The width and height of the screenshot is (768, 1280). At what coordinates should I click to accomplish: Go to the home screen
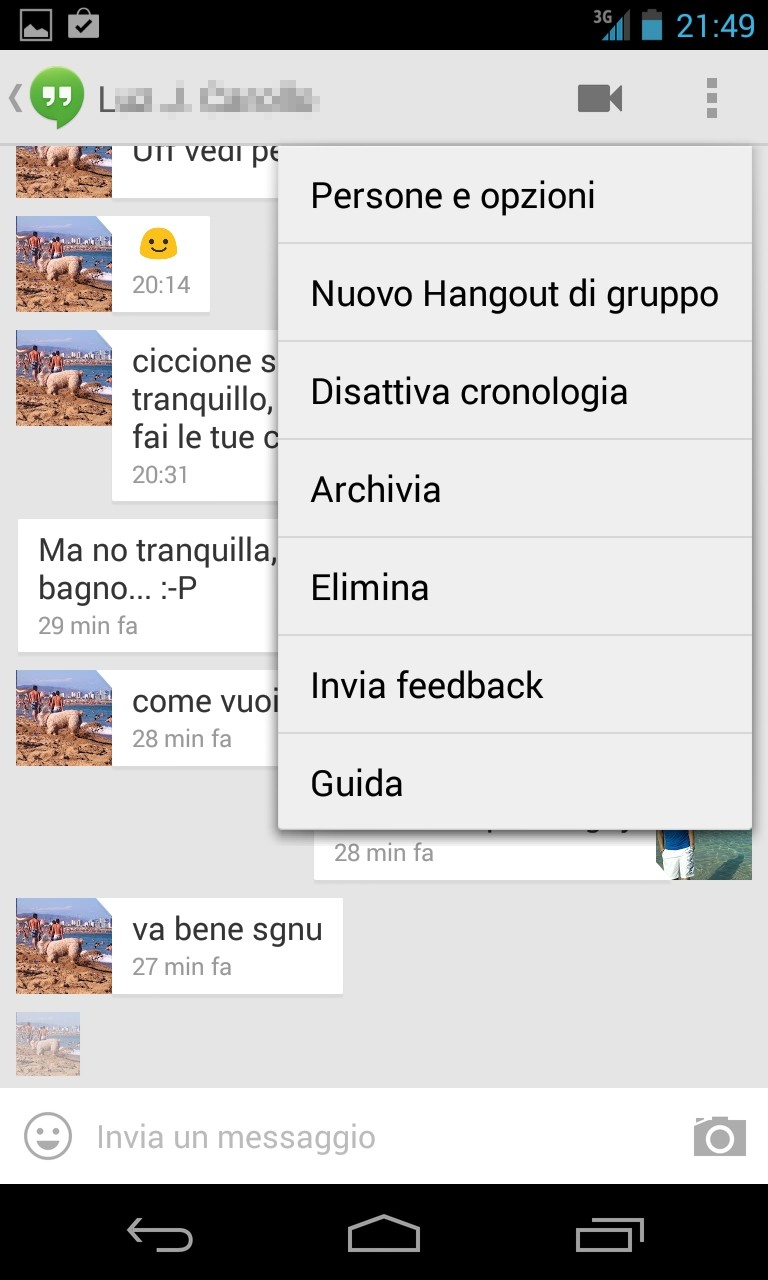384,1234
